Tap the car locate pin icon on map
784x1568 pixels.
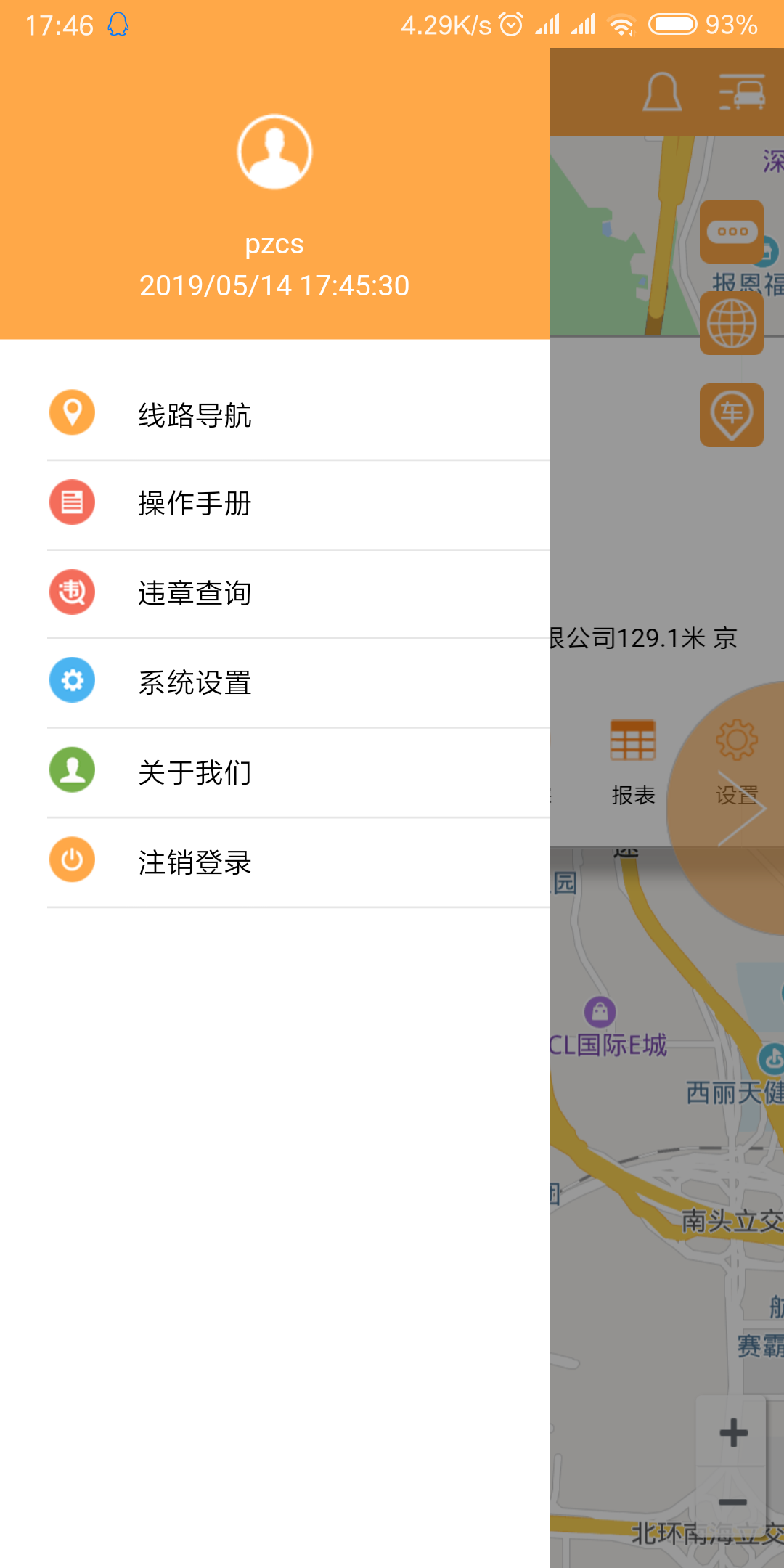(x=732, y=414)
